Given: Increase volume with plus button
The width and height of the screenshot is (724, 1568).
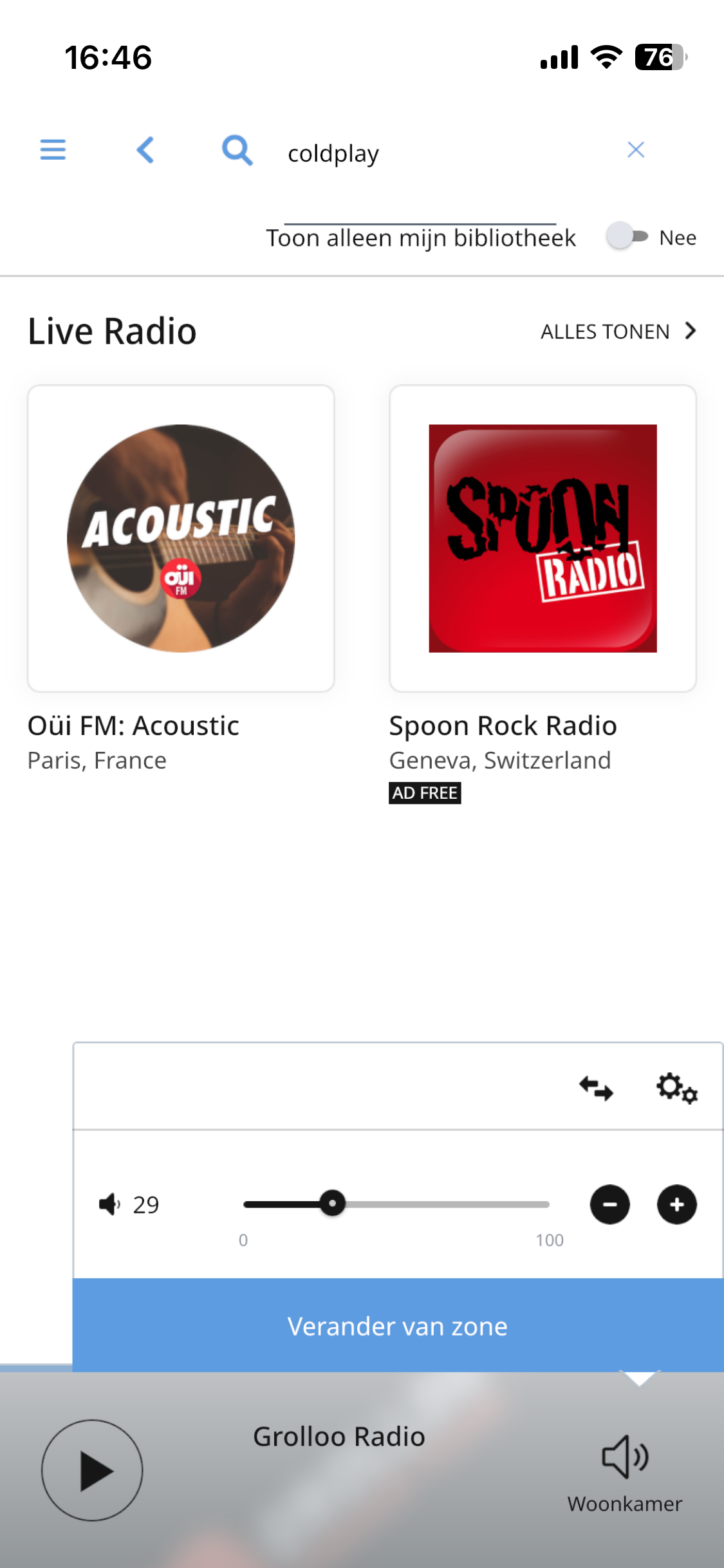Looking at the screenshot, I should 676,1204.
